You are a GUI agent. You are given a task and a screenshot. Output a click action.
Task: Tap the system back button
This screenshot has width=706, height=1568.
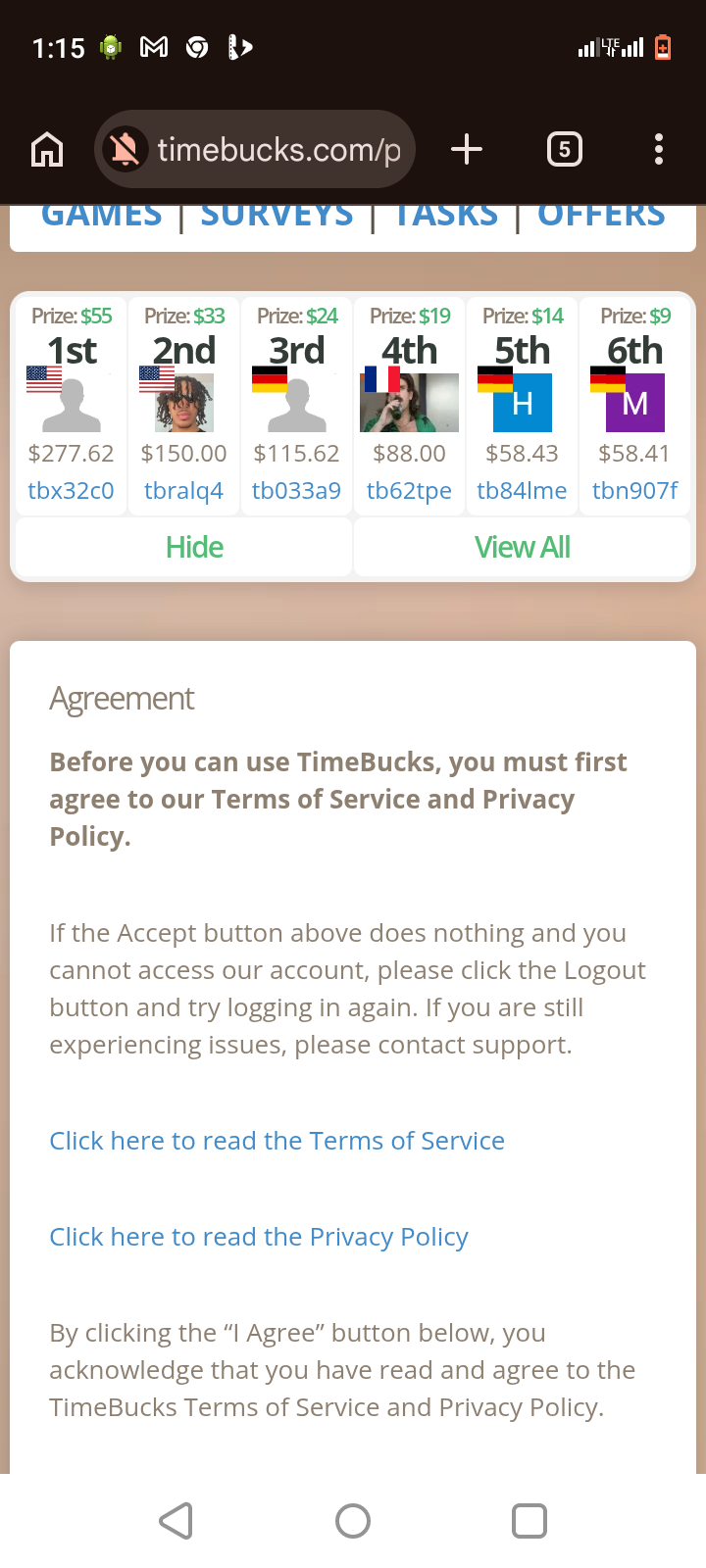[176, 1521]
